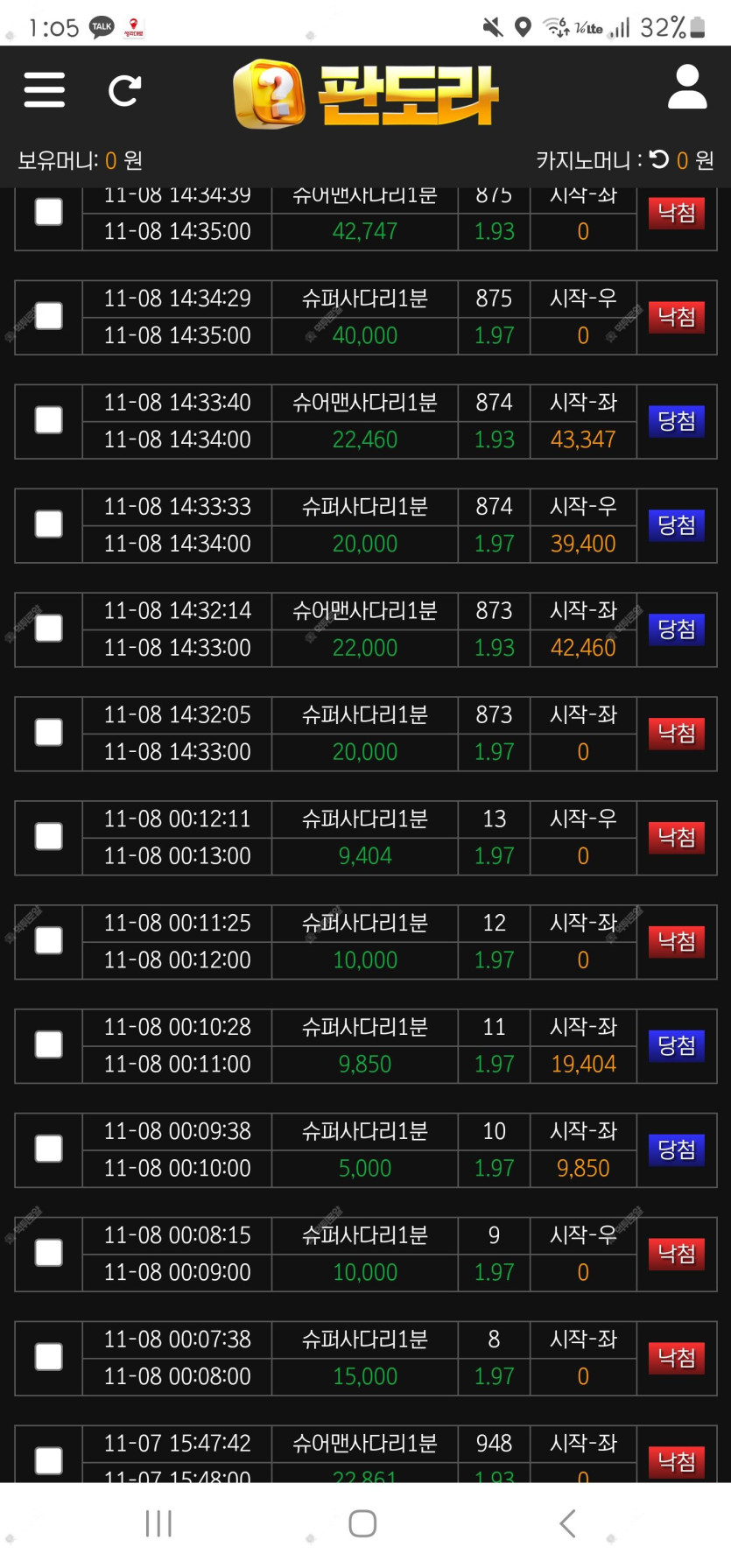Check the box for the 00:08:15 bet
The height and width of the screenshot is (1568, 731).
pyautogui.click(x=49, y=1254)
